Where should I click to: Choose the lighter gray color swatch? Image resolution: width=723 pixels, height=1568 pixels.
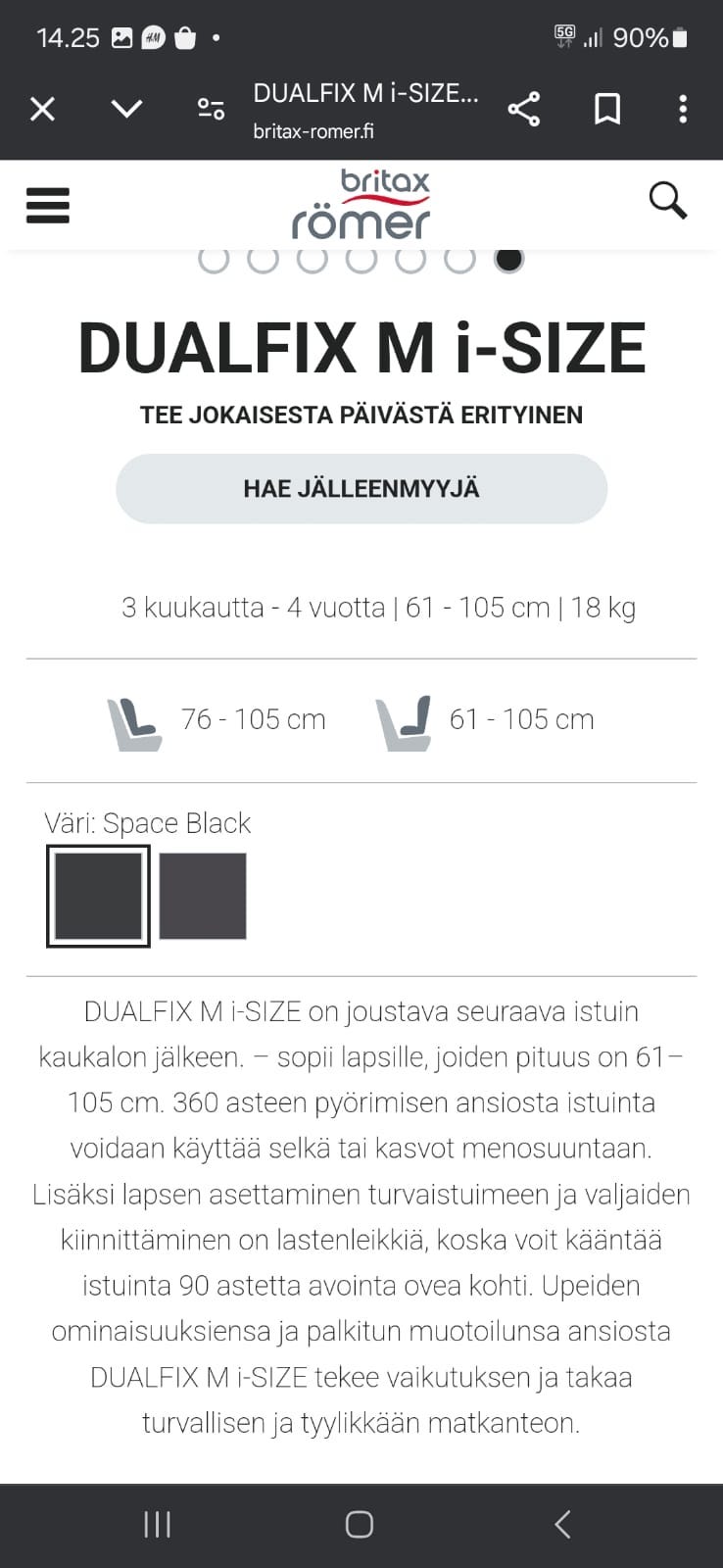tap(203, 895)
